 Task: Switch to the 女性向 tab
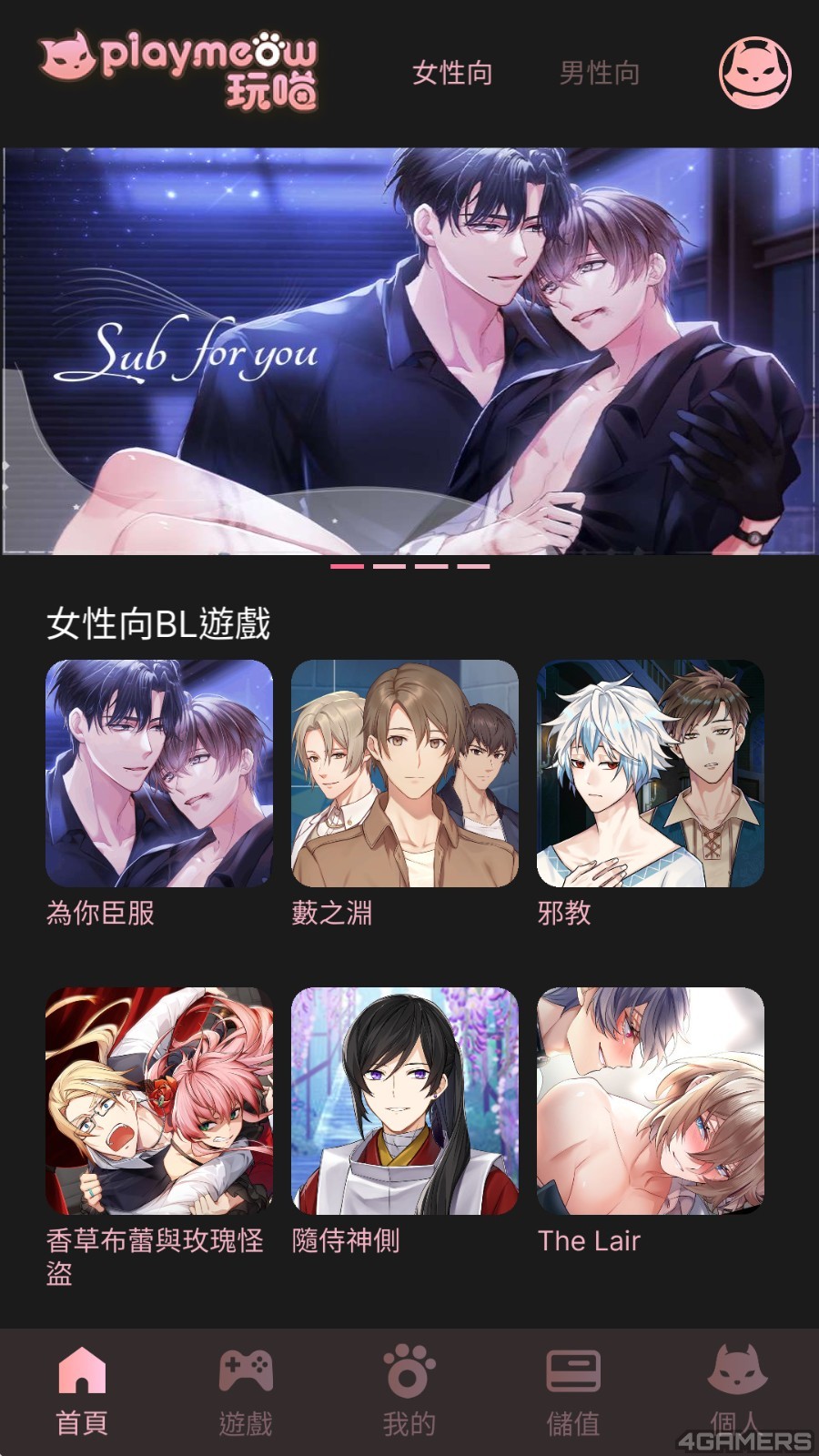pyautogui.click(x=452, y=73)
